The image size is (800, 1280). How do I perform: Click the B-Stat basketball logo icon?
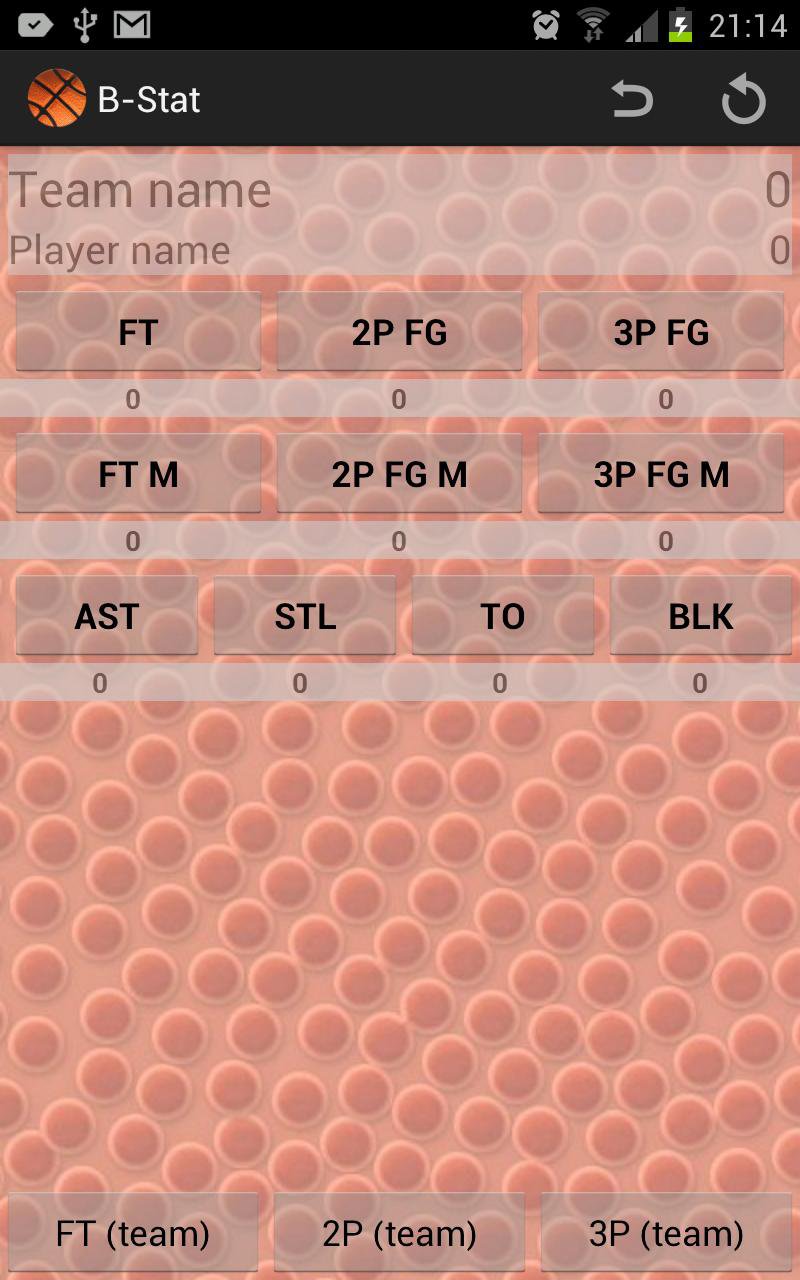pyautogui.click(x=57, y=98)
